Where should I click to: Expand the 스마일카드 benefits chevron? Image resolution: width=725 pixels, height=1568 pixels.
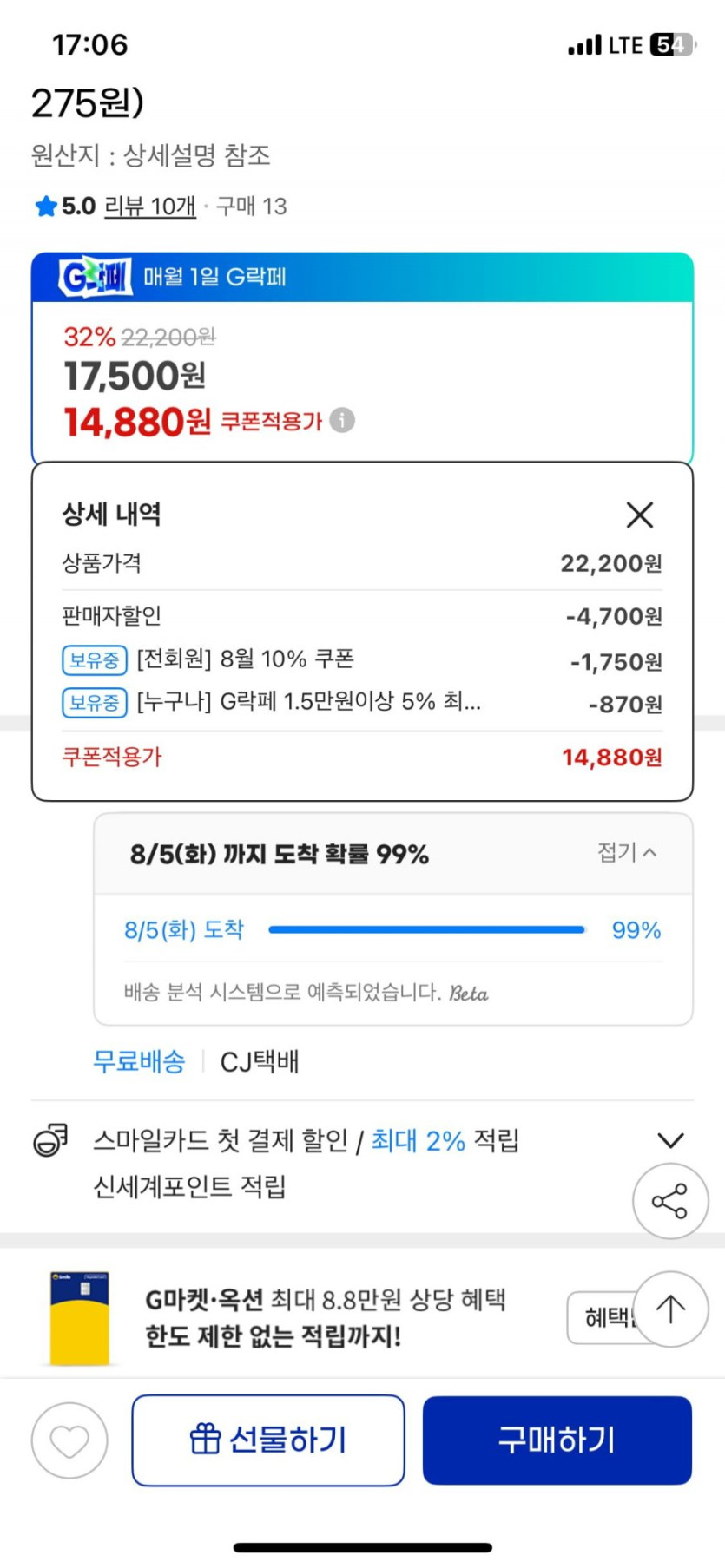click(x=669, y=1139)
